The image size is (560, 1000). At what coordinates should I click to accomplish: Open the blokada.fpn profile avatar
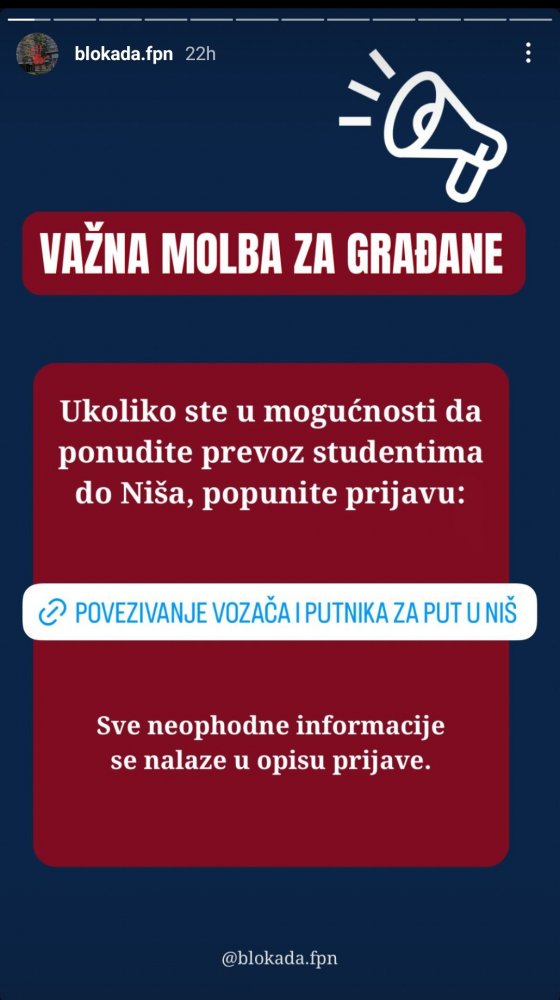37,54
